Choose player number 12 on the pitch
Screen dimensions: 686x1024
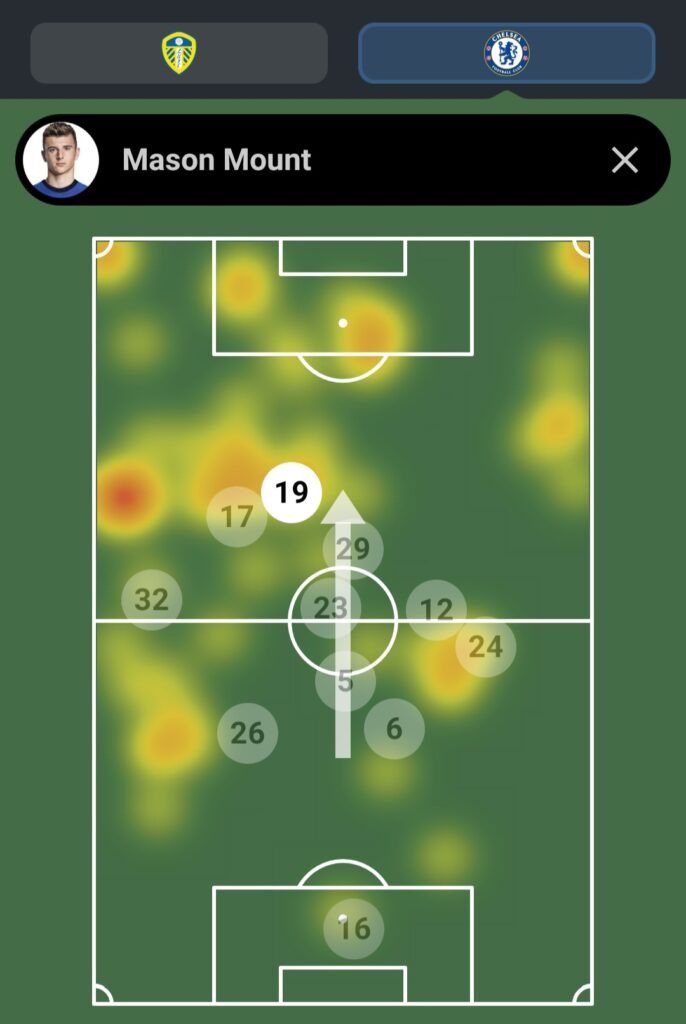pos(436,608)
